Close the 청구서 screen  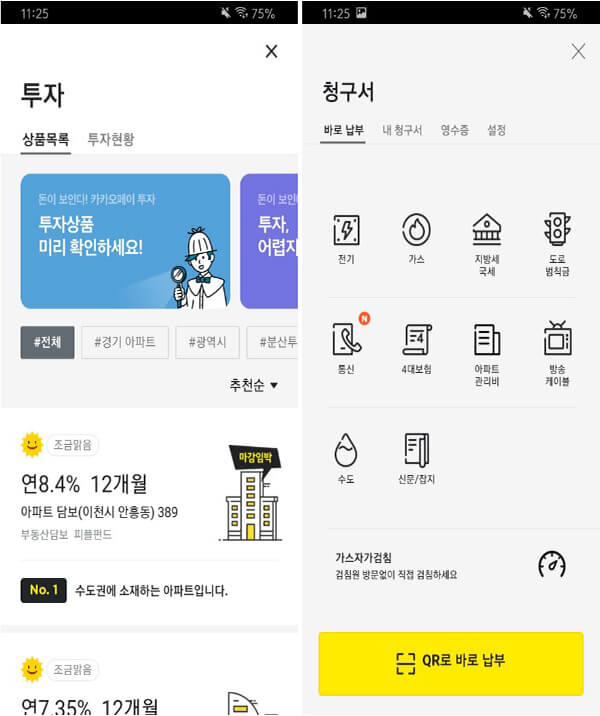click(x=578, y=51)
